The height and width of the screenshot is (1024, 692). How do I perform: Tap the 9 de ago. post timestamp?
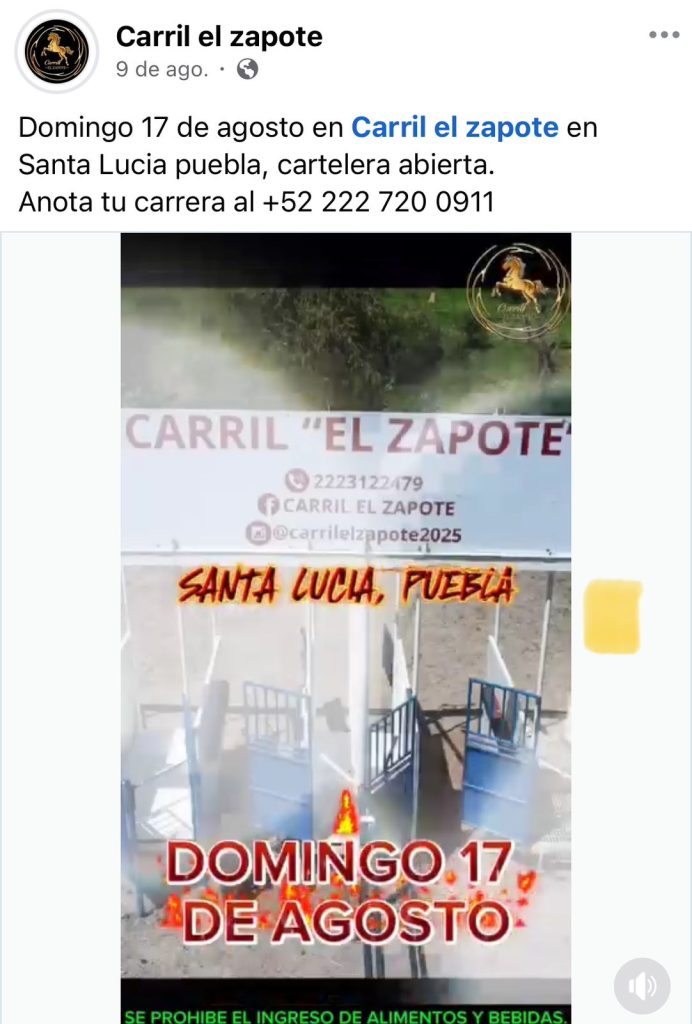(162, 69)
